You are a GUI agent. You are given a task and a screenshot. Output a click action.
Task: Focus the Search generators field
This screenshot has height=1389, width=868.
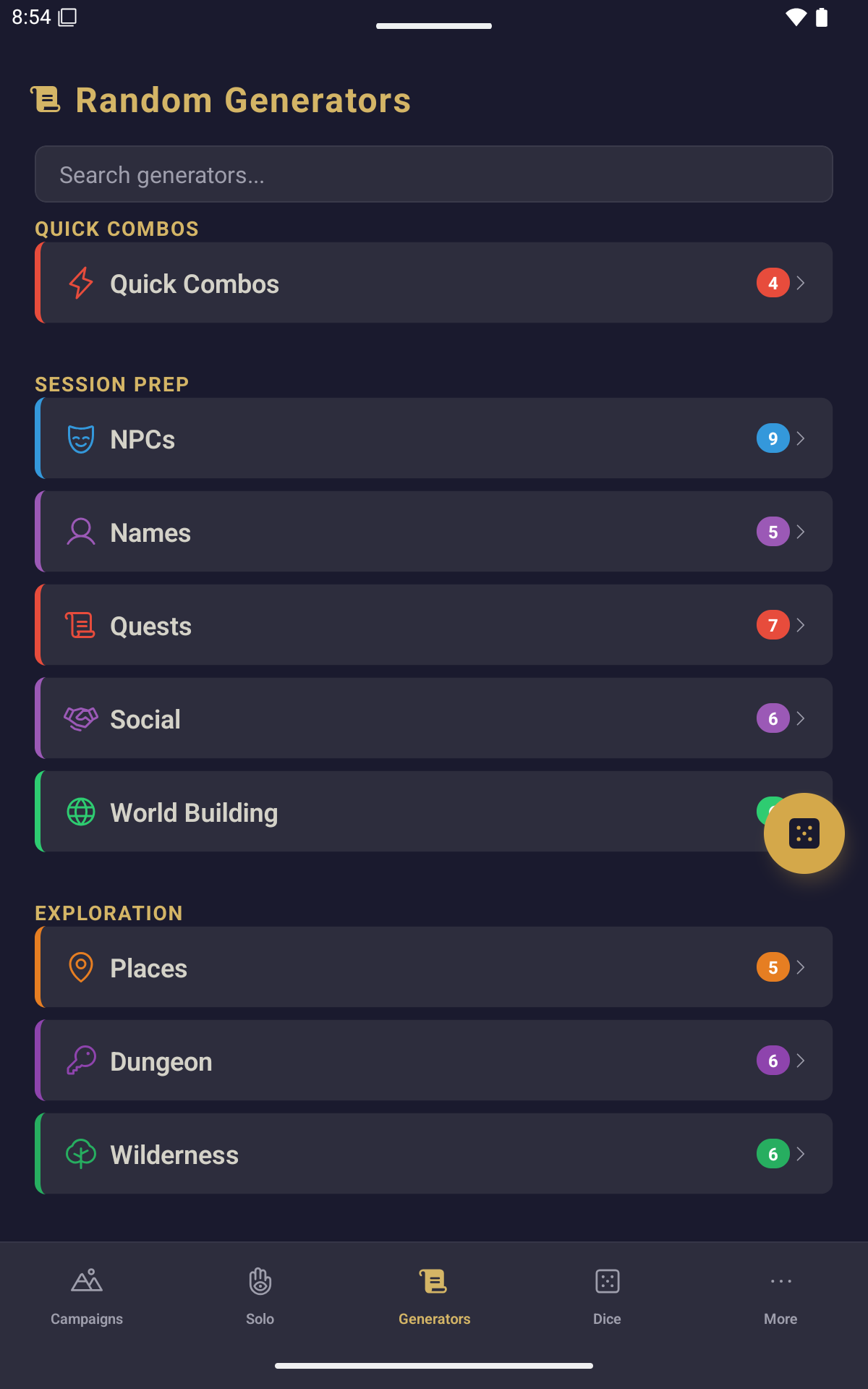[x=434, y=174]
